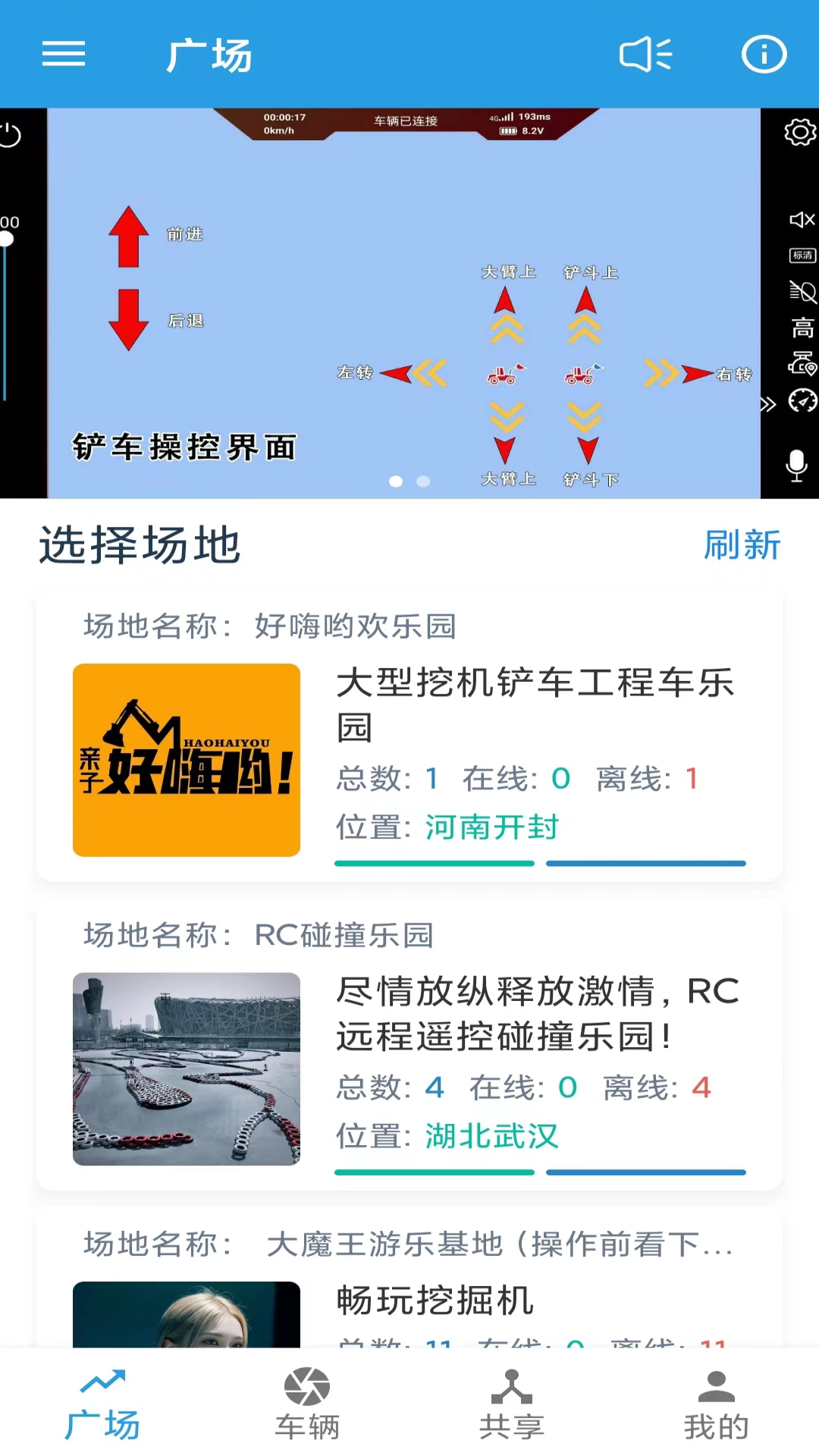
Task: Tap 刷新 to refresh venue list
Action: coord(742,545)
